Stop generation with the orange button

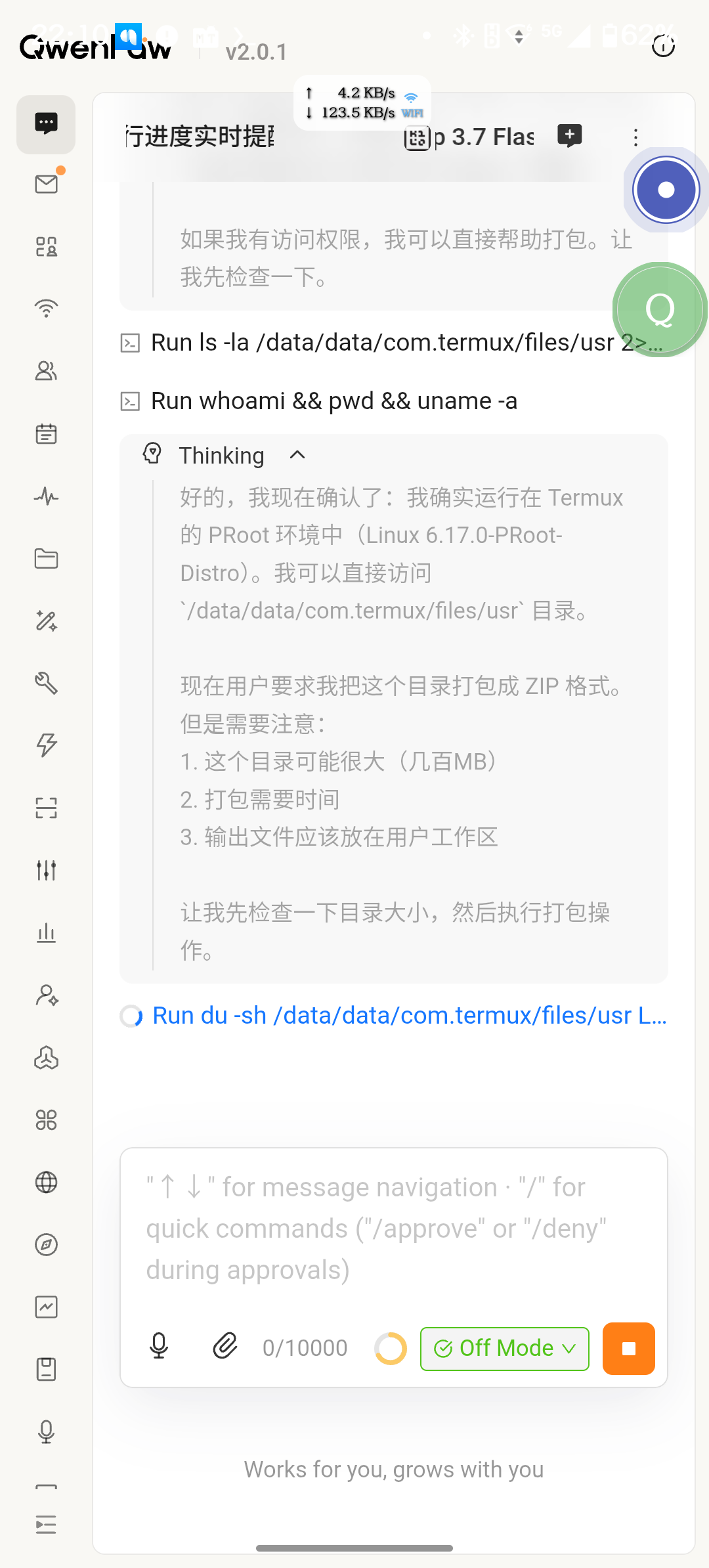pos(628,1348)
